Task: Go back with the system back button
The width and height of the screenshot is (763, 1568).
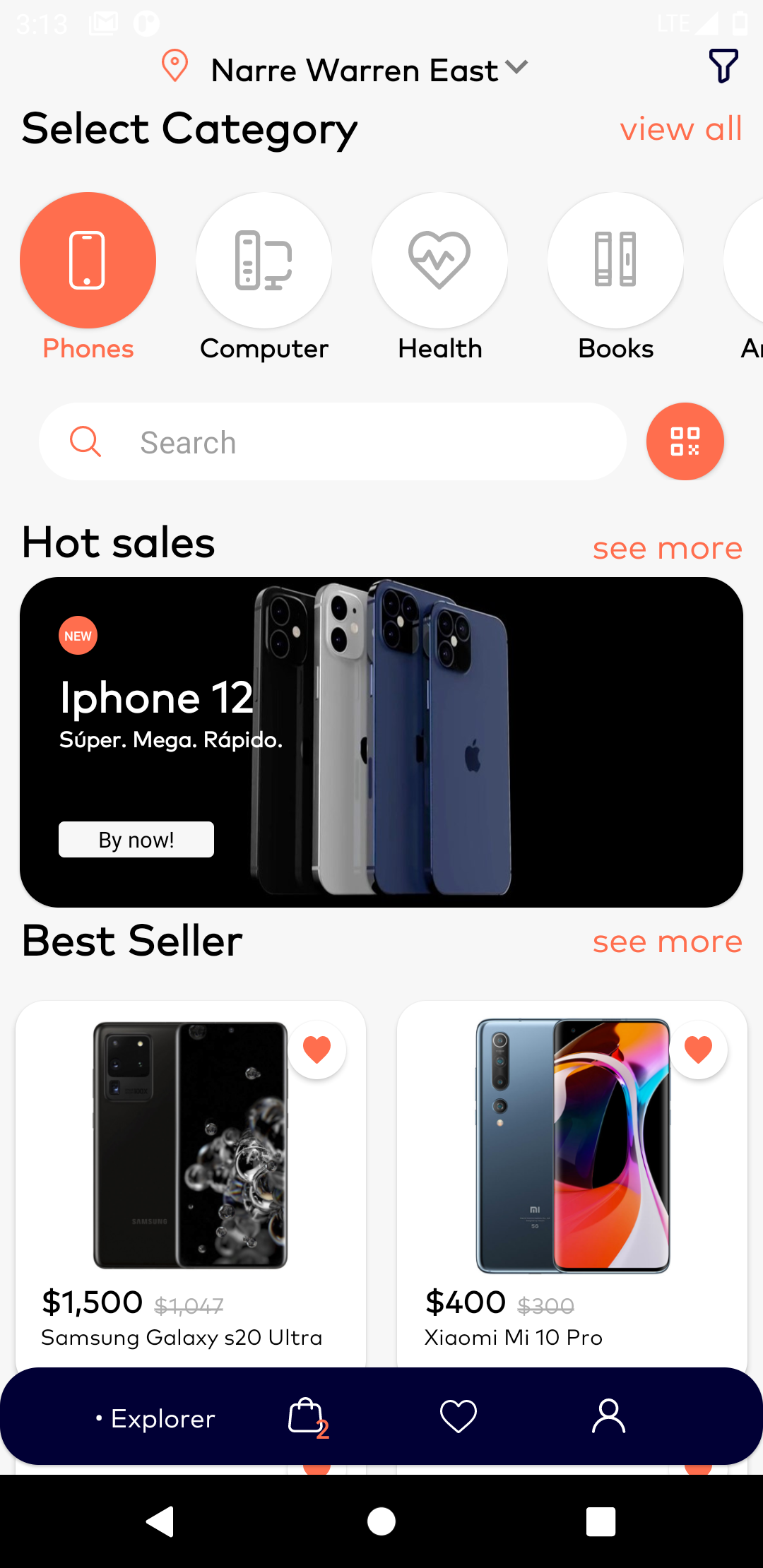Action: point(160,1521)
